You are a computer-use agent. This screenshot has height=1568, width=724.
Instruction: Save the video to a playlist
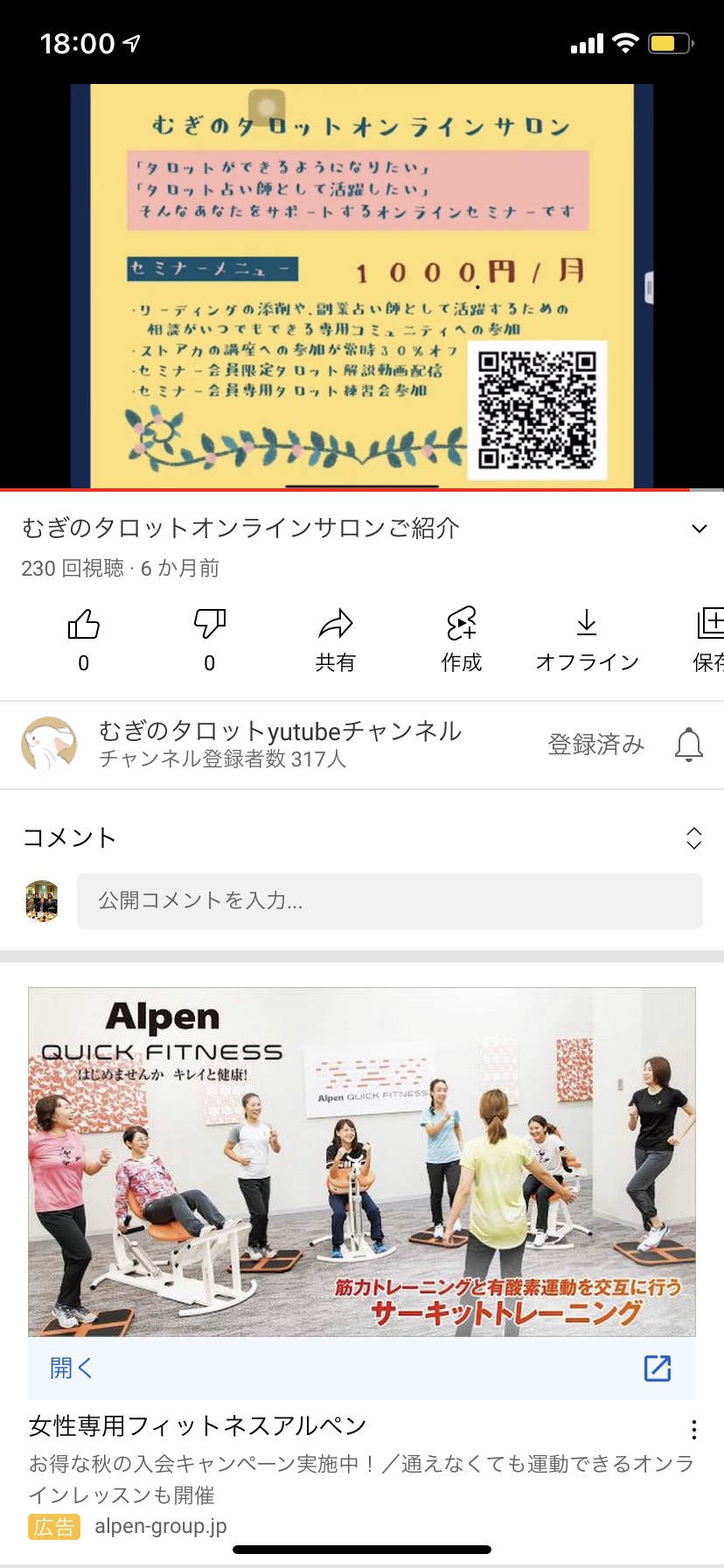(710, 640)
